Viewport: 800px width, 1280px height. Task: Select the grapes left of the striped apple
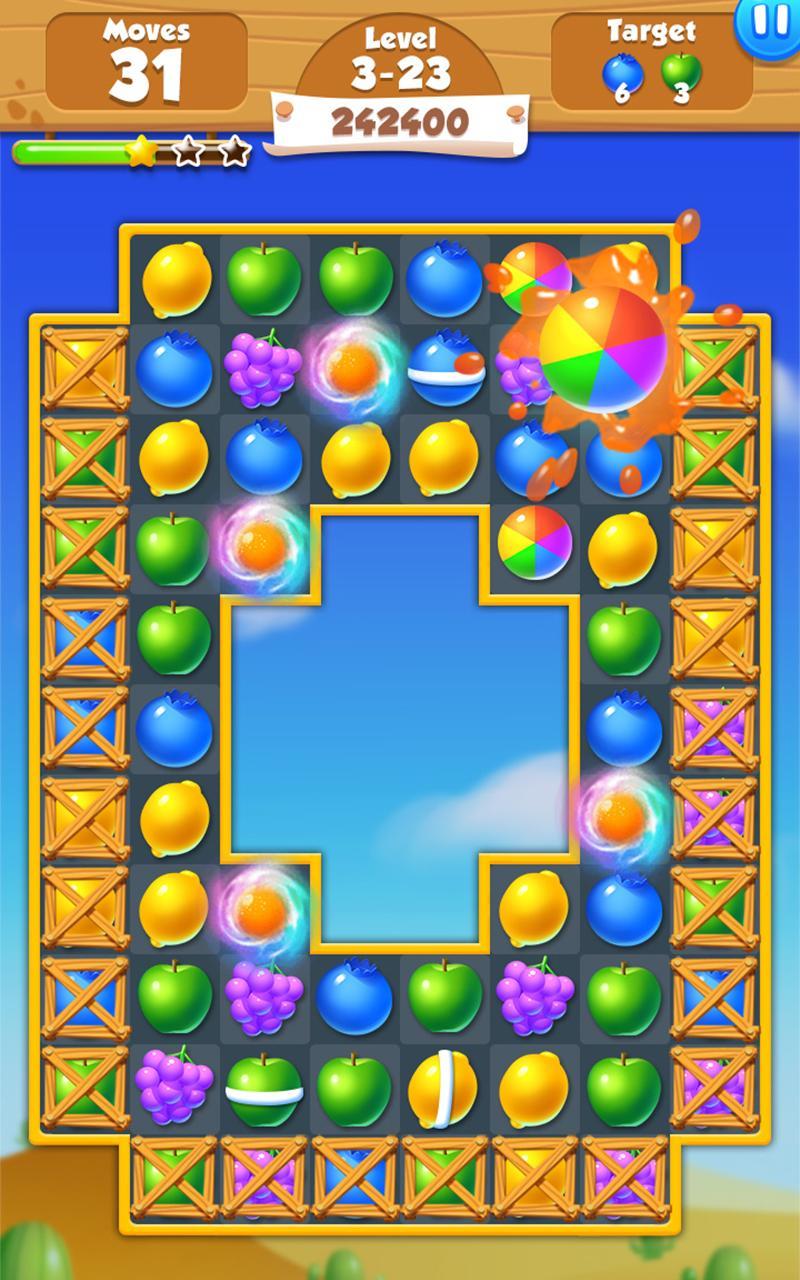click(x=174, y=1087)
